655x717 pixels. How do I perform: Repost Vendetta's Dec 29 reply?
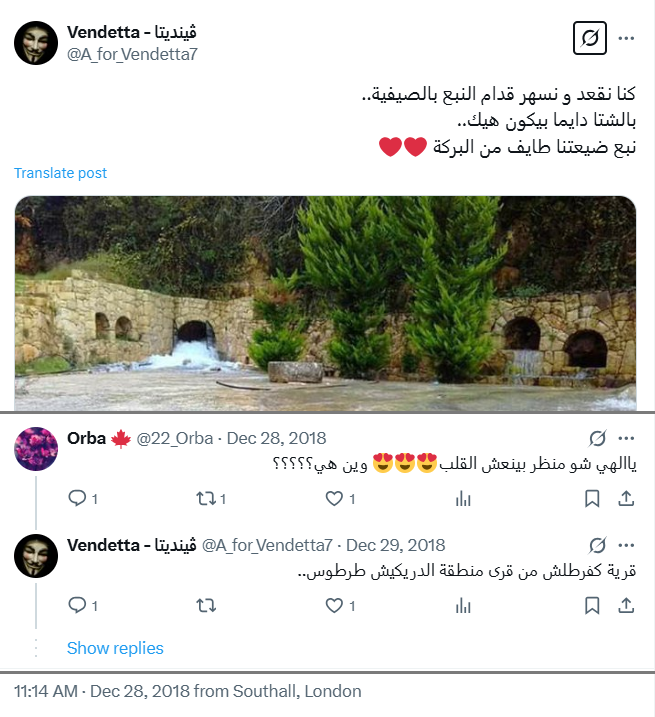point(205,605)
